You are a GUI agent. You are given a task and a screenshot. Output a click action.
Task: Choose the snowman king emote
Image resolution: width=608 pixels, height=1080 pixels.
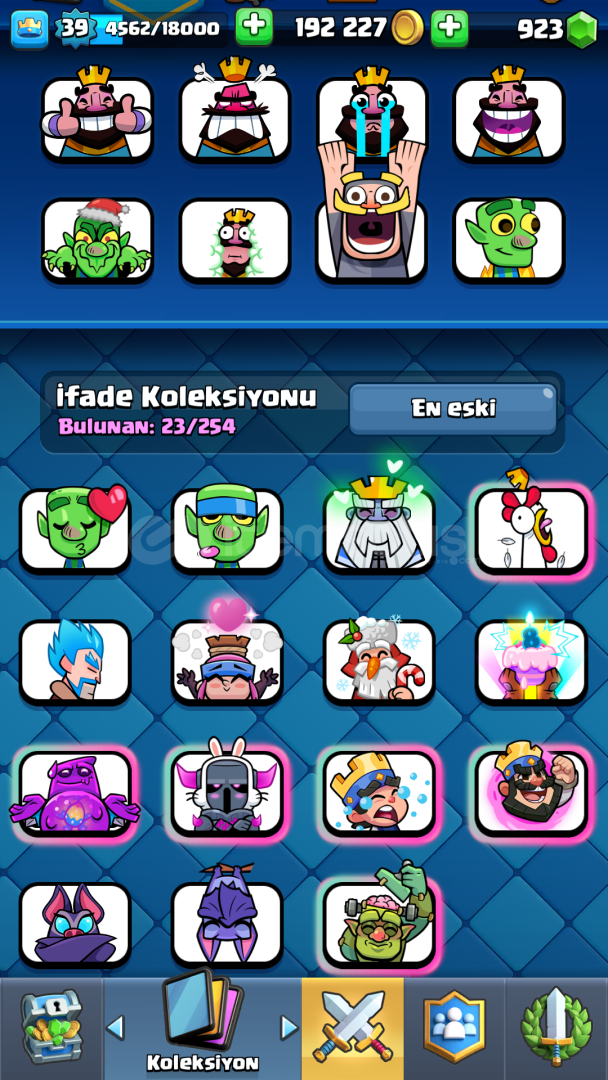[x=379, y=661]
